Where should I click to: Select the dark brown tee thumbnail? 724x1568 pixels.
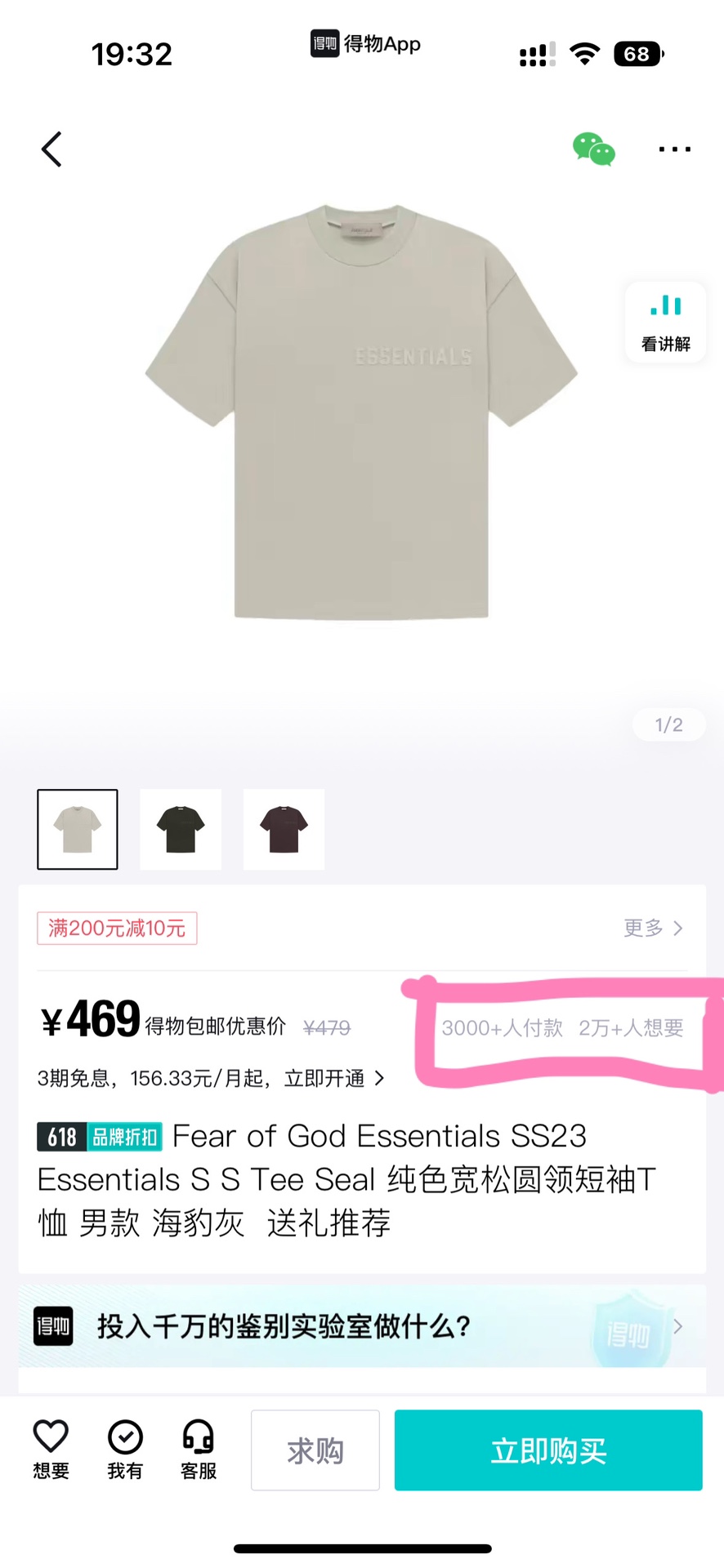coord(284,829)
